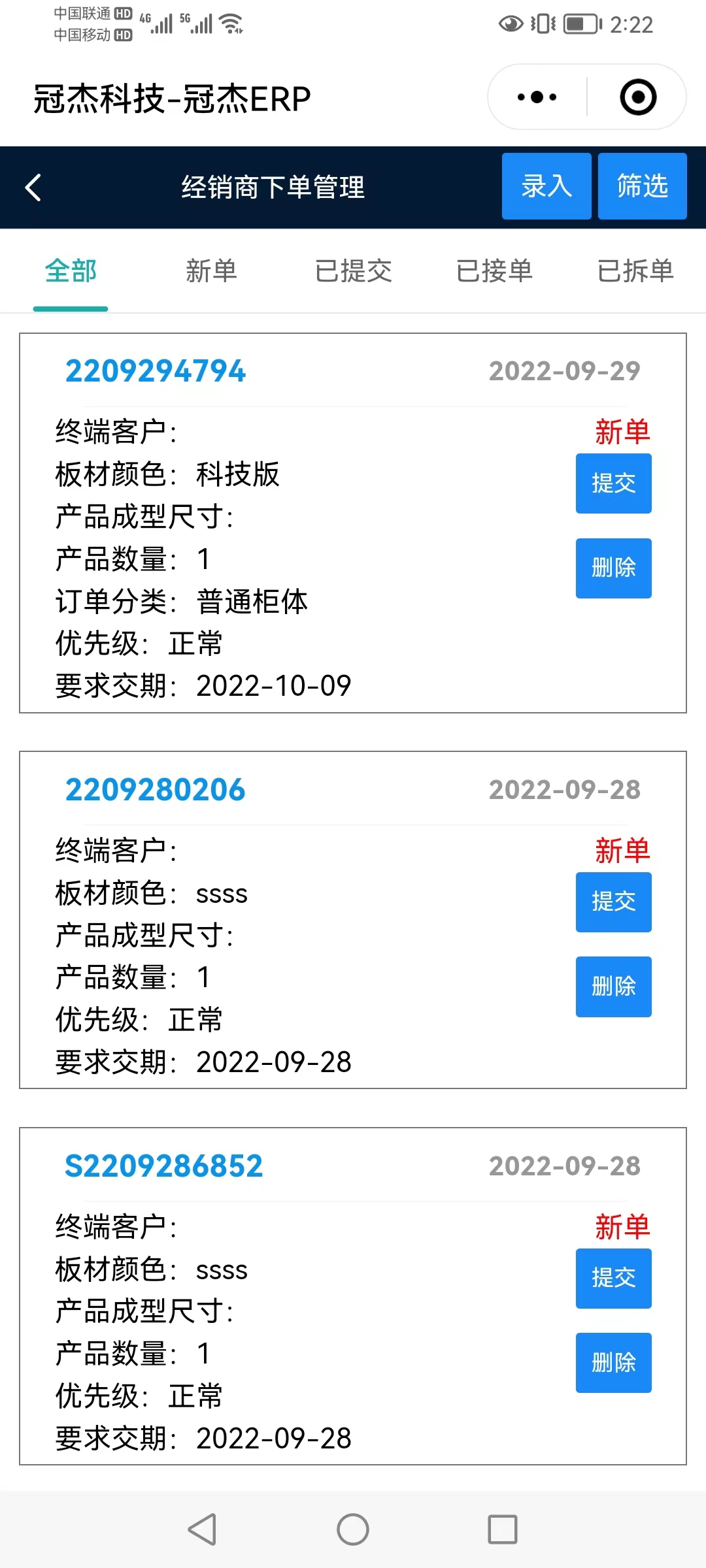Select the 已接单 tab
This screenshot has height=1568, width=706.
coord(494,271)
